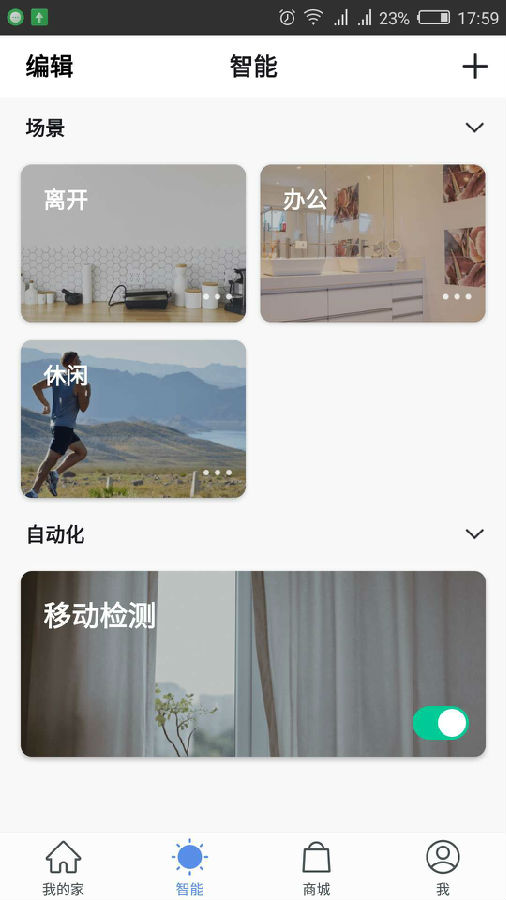The height and width of the screenshot is (900, 506).
Task: Open the three-dot menu on 离开 card
Action: pyautogui.click(x=217, y=297)
